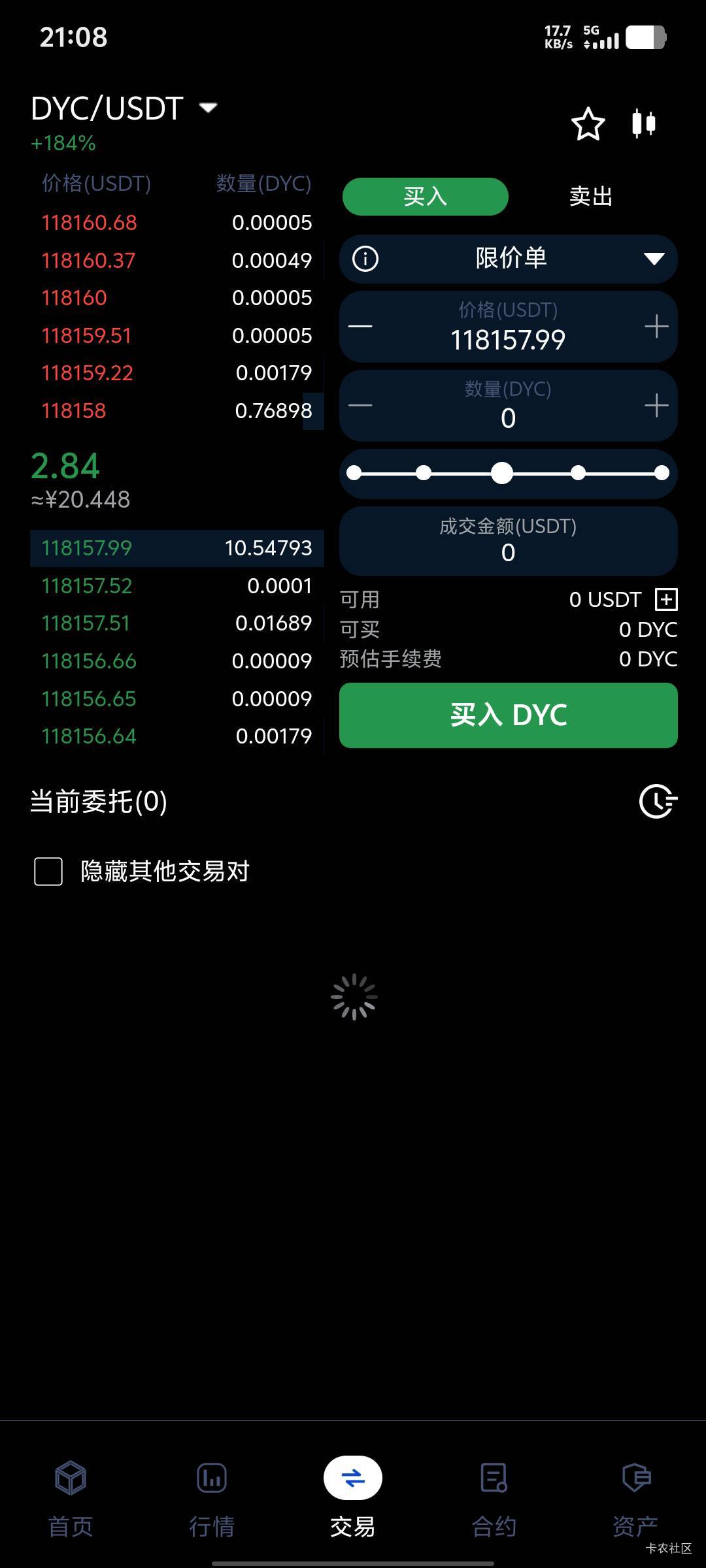
Task: Tap the 数量(DYC) quantity field
Action: 508,406
